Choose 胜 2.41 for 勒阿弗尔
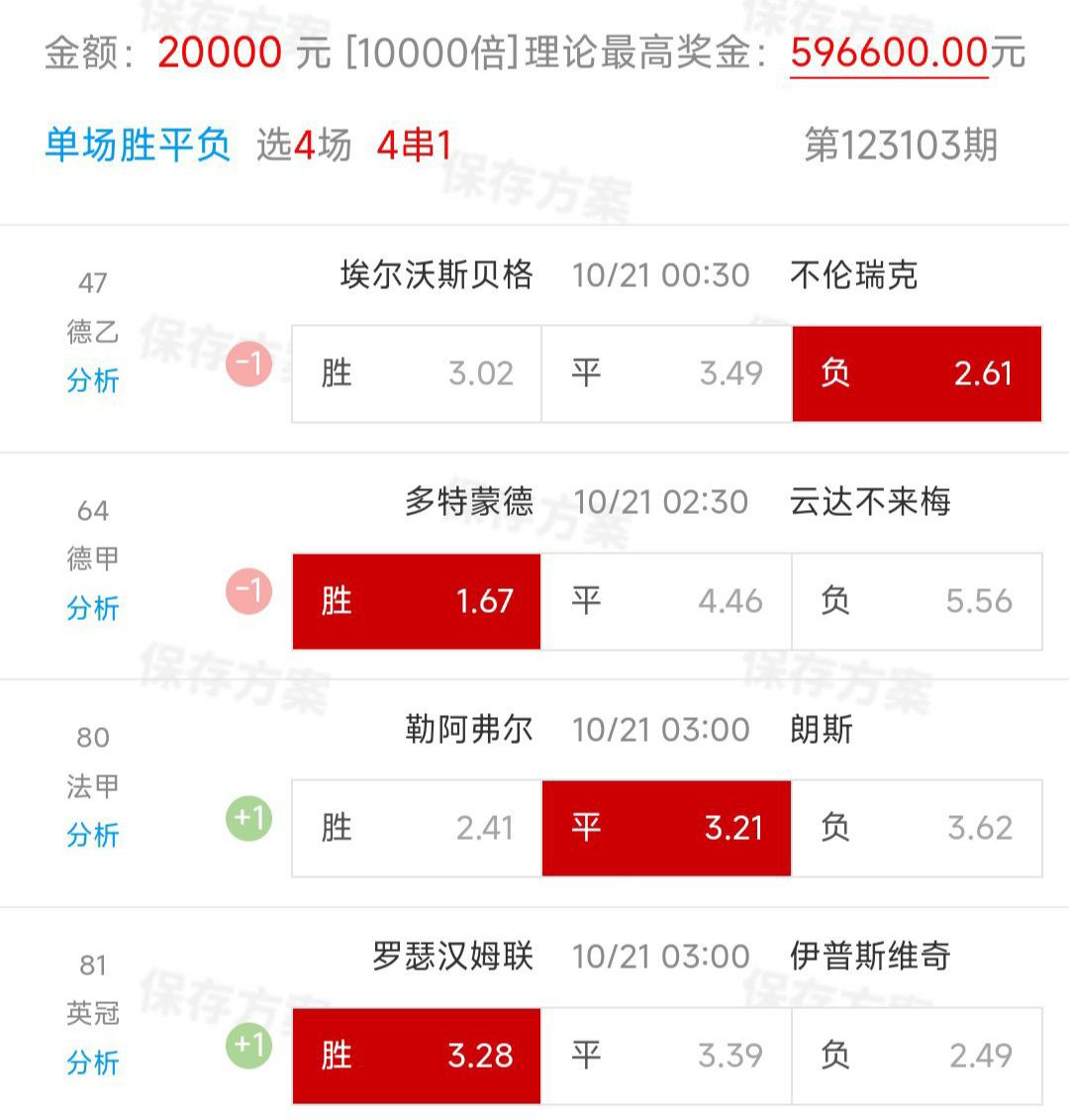 [x=417, y=828]
